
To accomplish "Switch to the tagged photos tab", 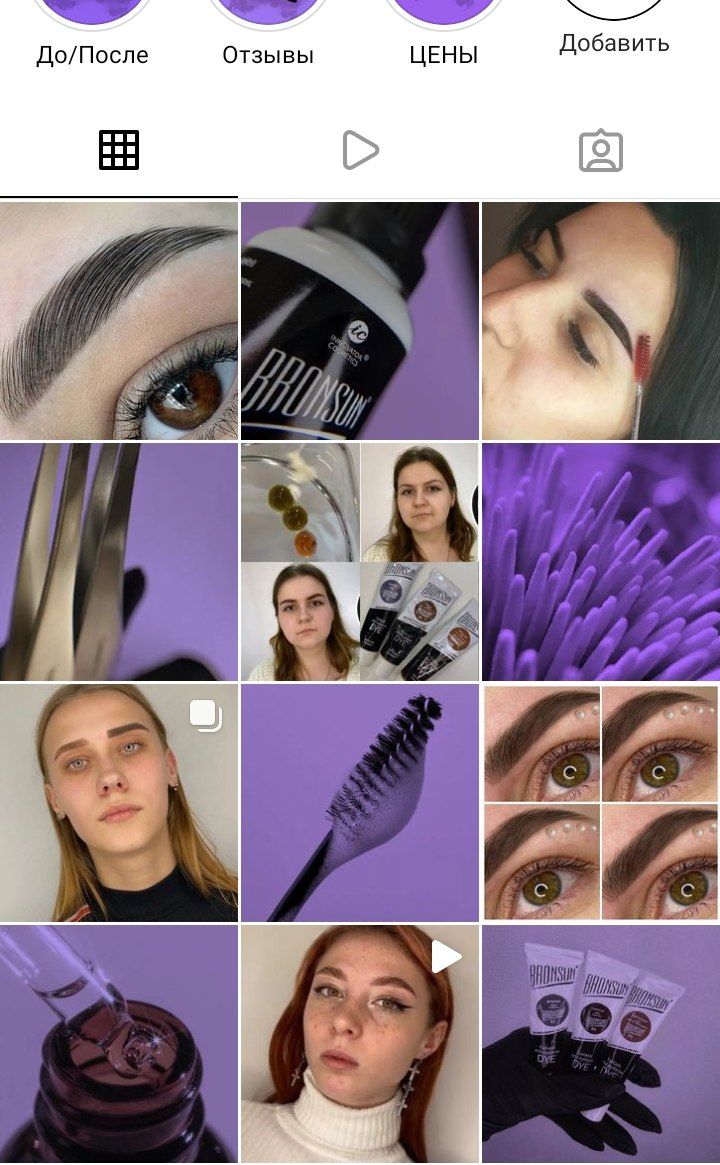I will tap(600, 151).
